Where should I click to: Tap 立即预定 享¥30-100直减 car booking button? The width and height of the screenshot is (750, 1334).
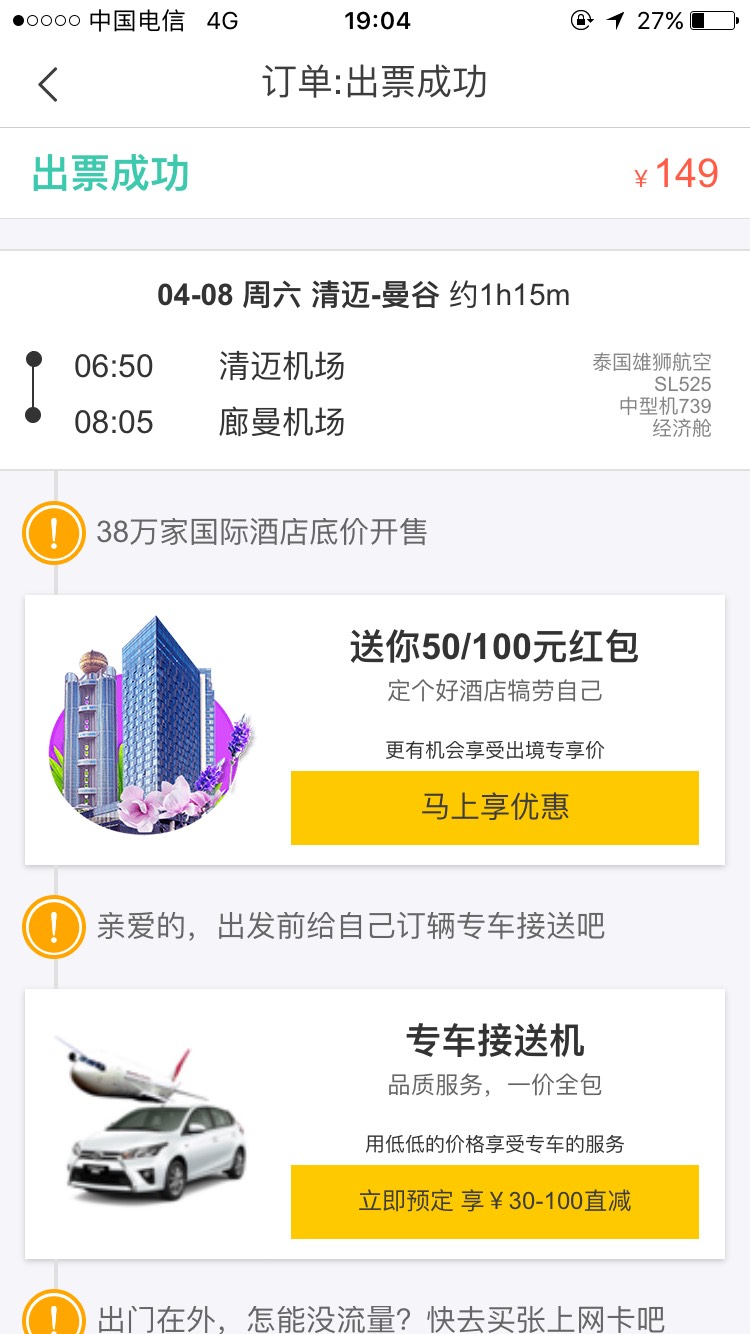(x=495, y=1201)
